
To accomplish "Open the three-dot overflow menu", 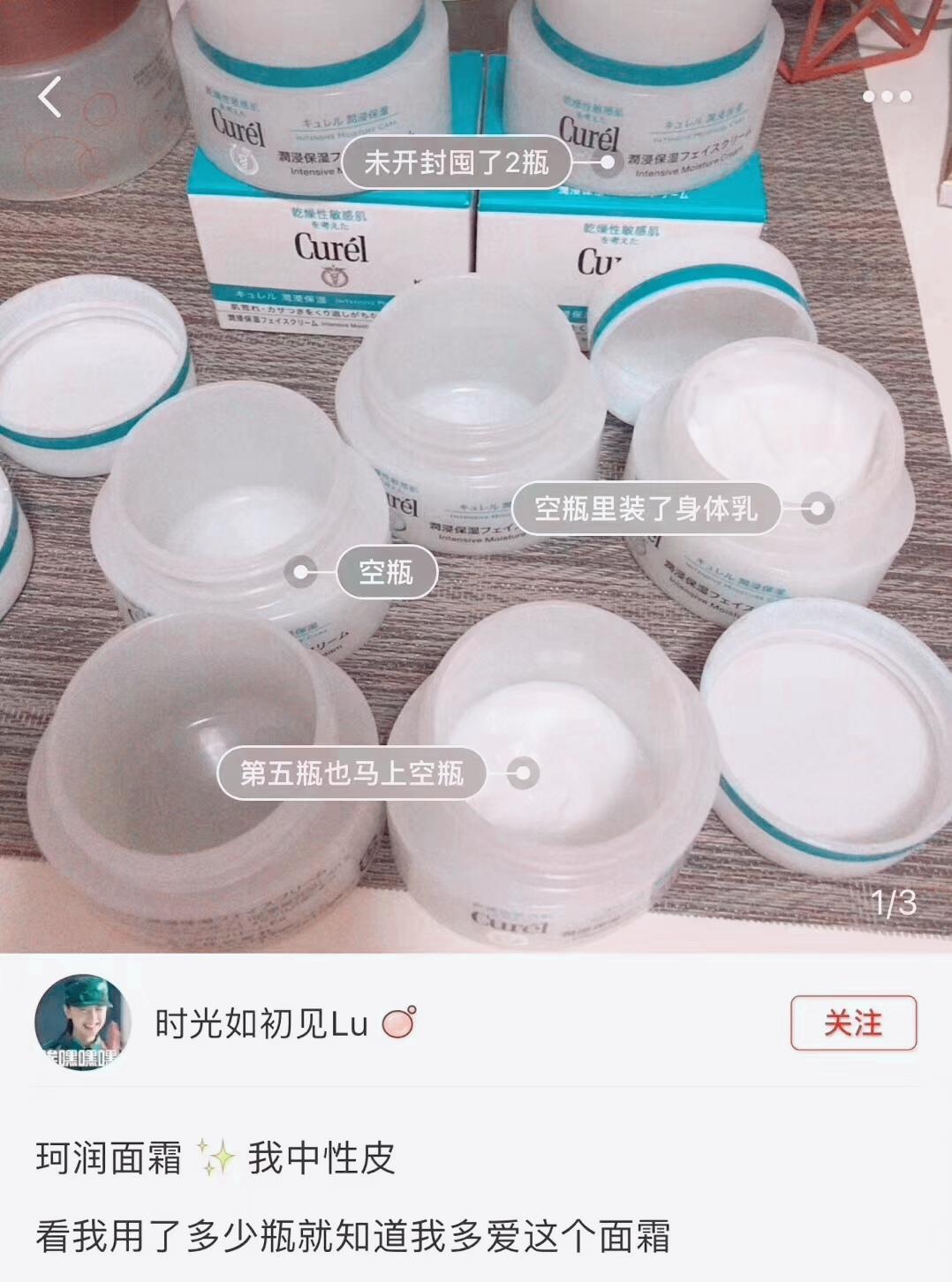I will click(887, 97).
